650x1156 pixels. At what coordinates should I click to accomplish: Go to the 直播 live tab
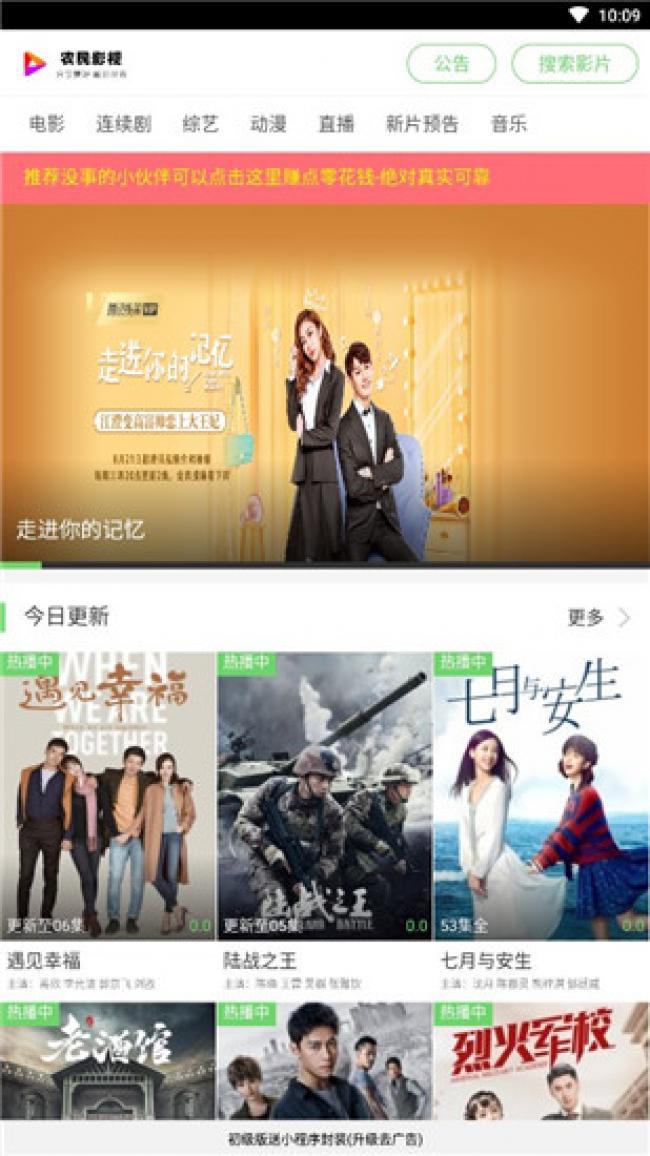pyautogui.click(x=336, y=125)
